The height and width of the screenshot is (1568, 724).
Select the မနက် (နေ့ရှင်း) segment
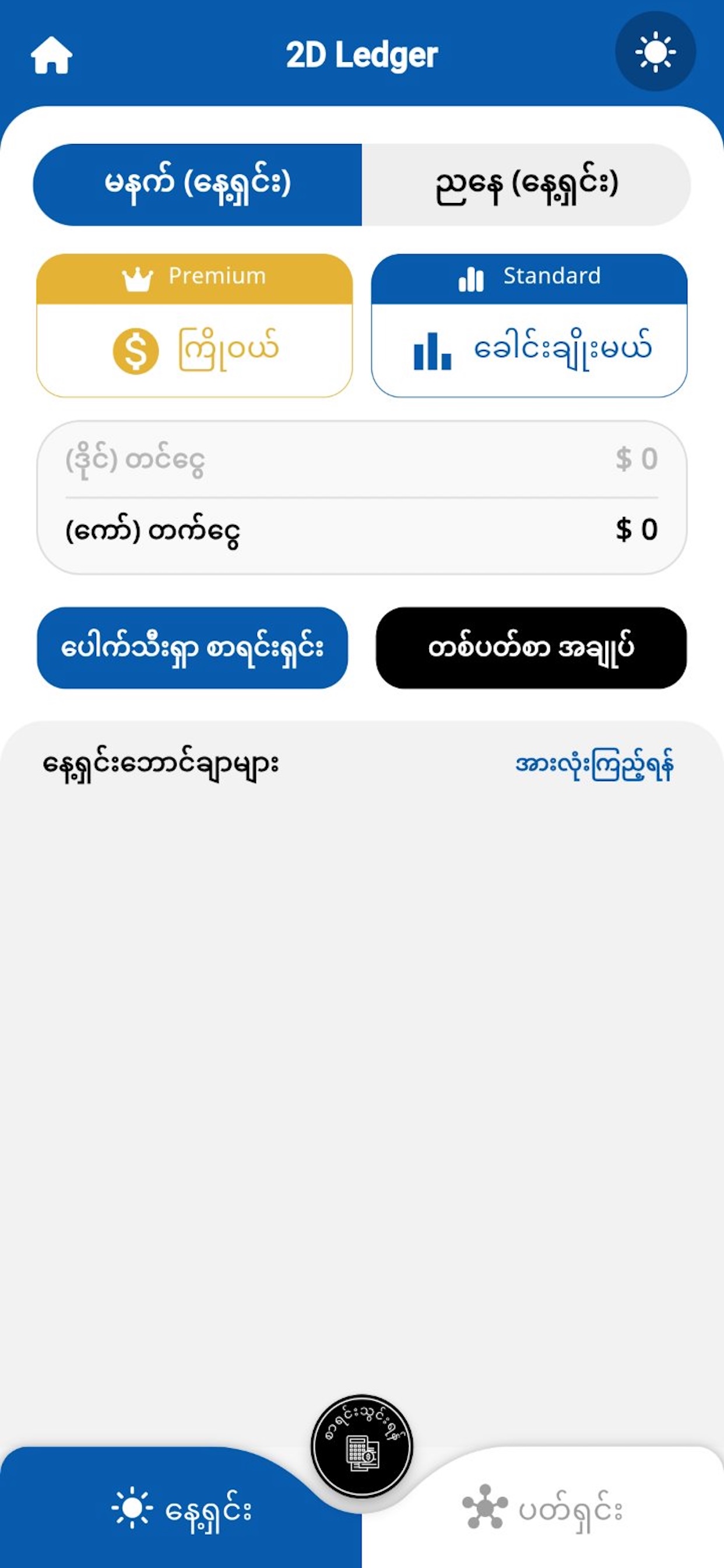[x=198, y=184]
